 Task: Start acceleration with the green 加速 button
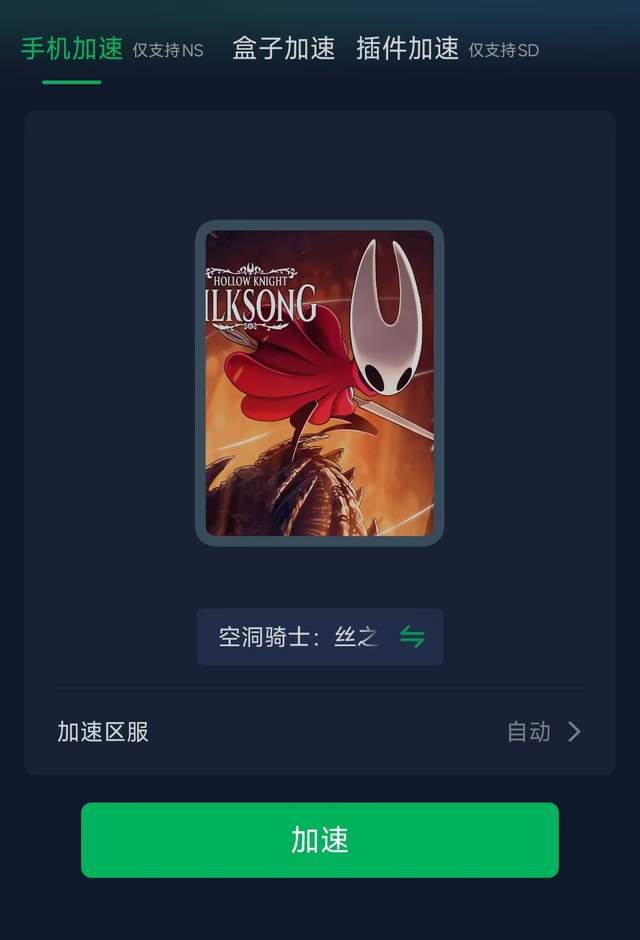(319, 840)
